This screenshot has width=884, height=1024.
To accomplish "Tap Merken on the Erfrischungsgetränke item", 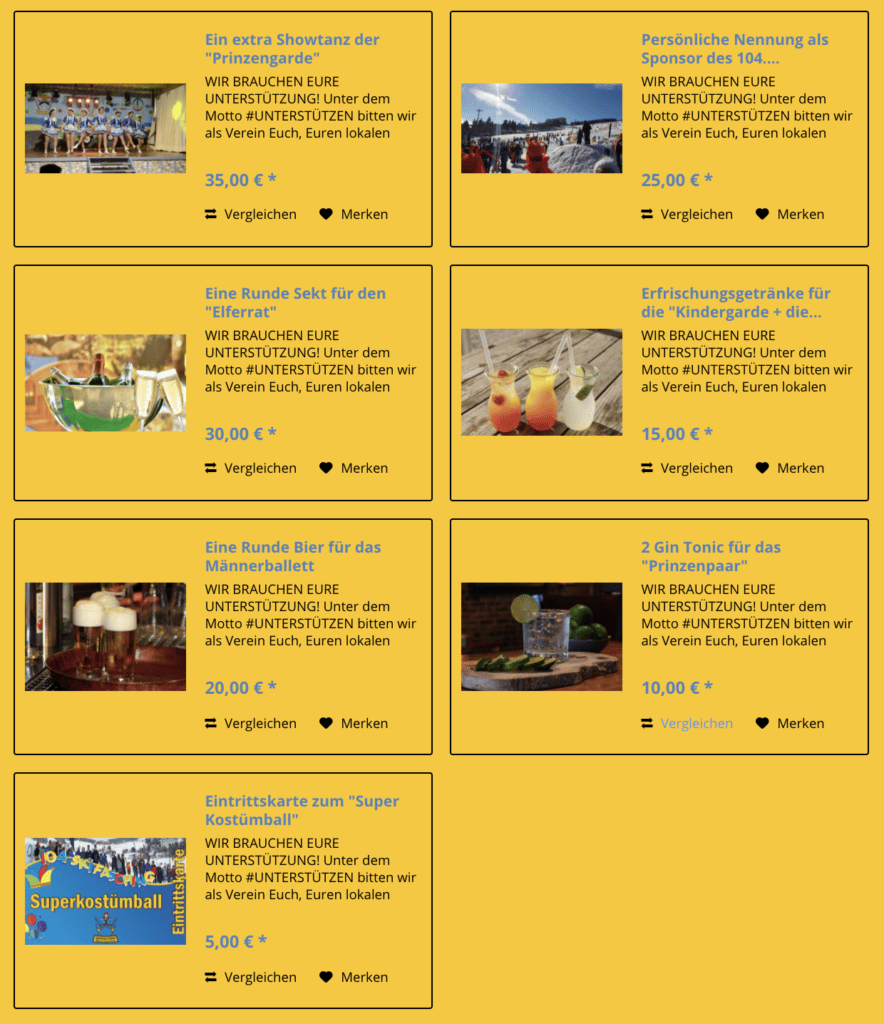I will 790,468.
